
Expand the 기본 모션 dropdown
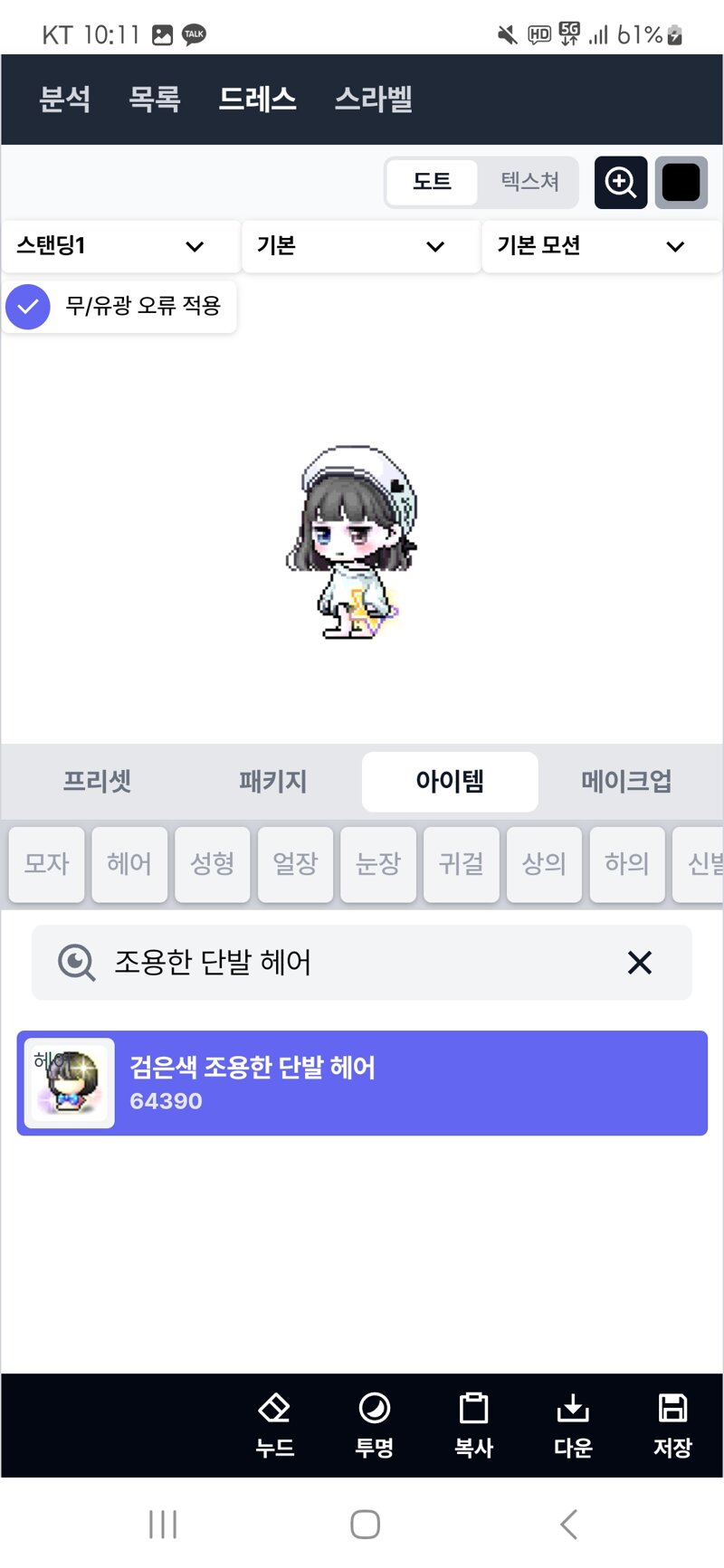coord(601,246)
